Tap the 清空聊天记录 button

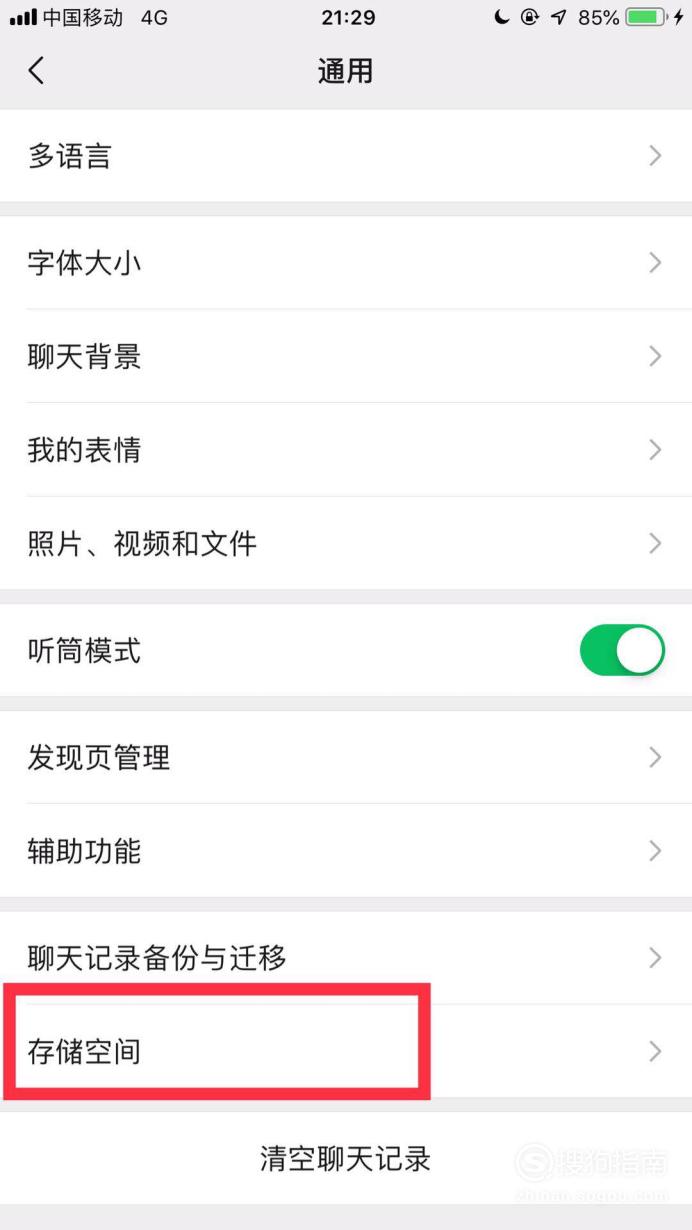click(x=346, y=1159)
